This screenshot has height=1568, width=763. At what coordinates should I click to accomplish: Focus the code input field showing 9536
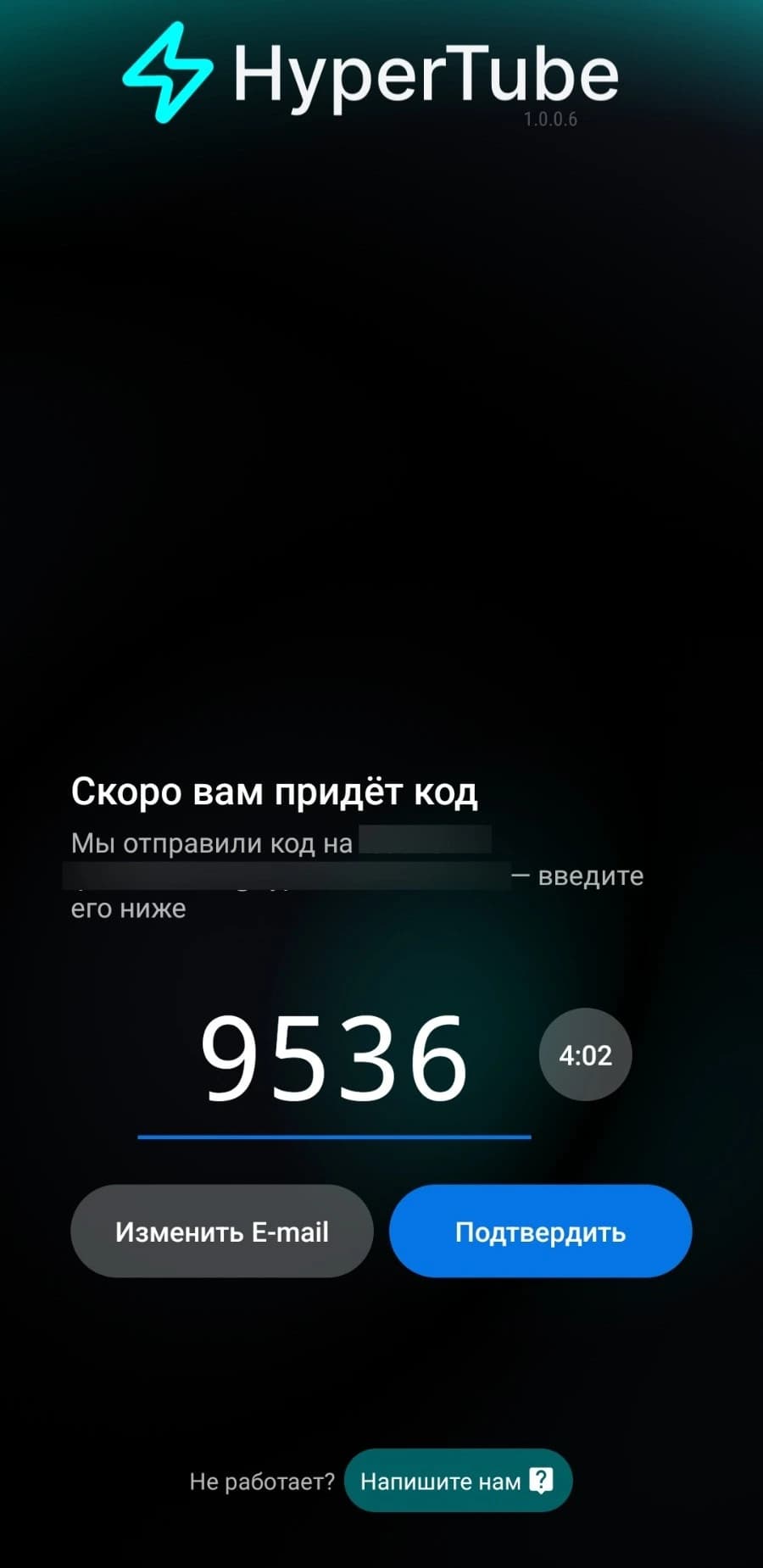click(334, 1059)
